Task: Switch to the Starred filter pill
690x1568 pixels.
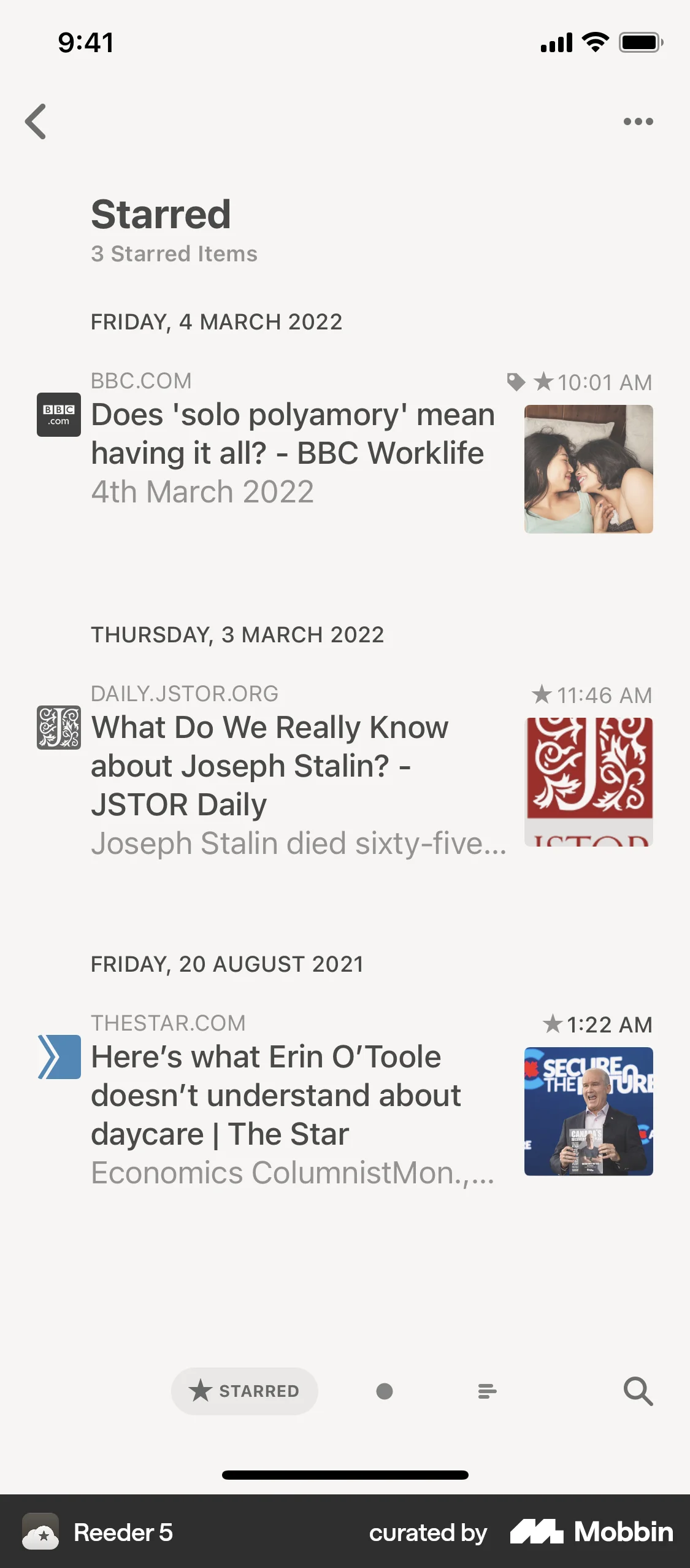Action: coord(244,1391)
